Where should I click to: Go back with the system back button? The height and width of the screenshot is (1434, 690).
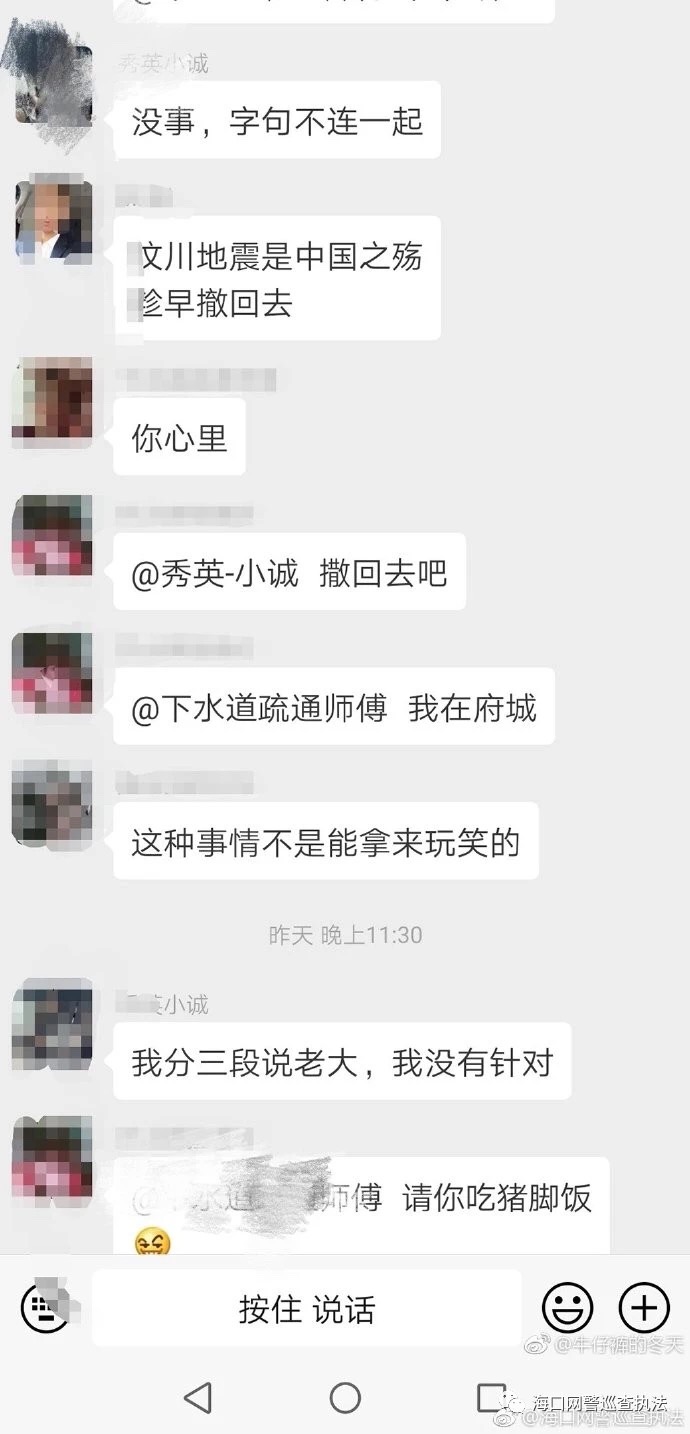198,1397
